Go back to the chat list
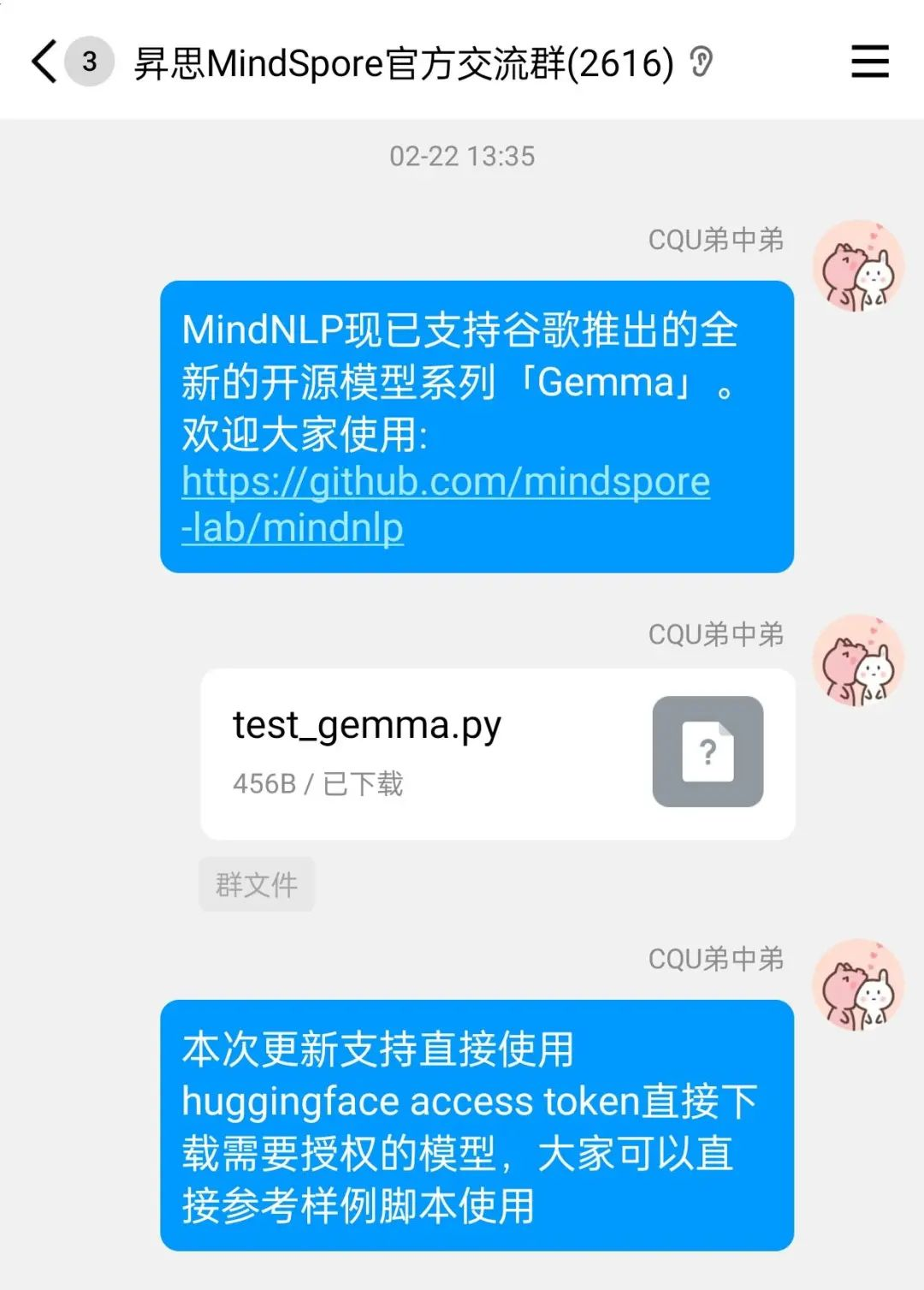This screenshot has height=1290, width=924. pos(44,62)
